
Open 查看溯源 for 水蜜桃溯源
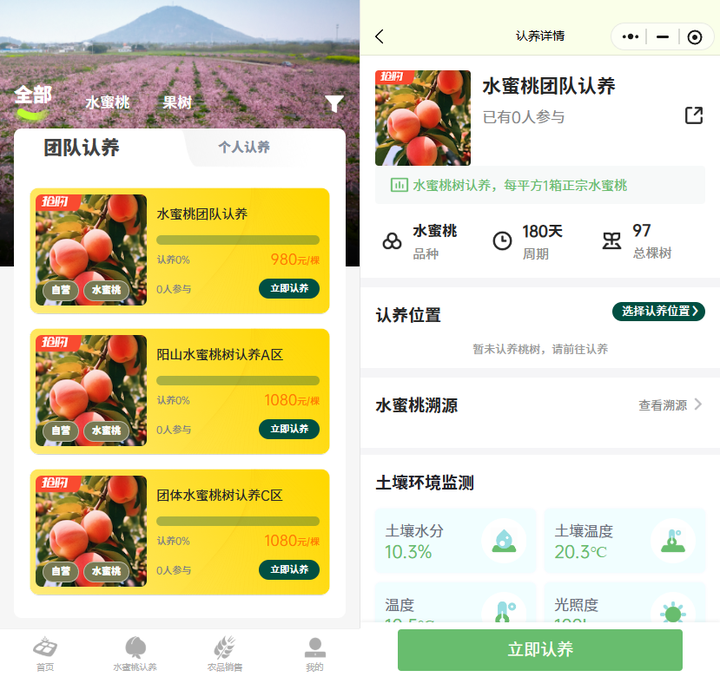(x=670, y=405)
